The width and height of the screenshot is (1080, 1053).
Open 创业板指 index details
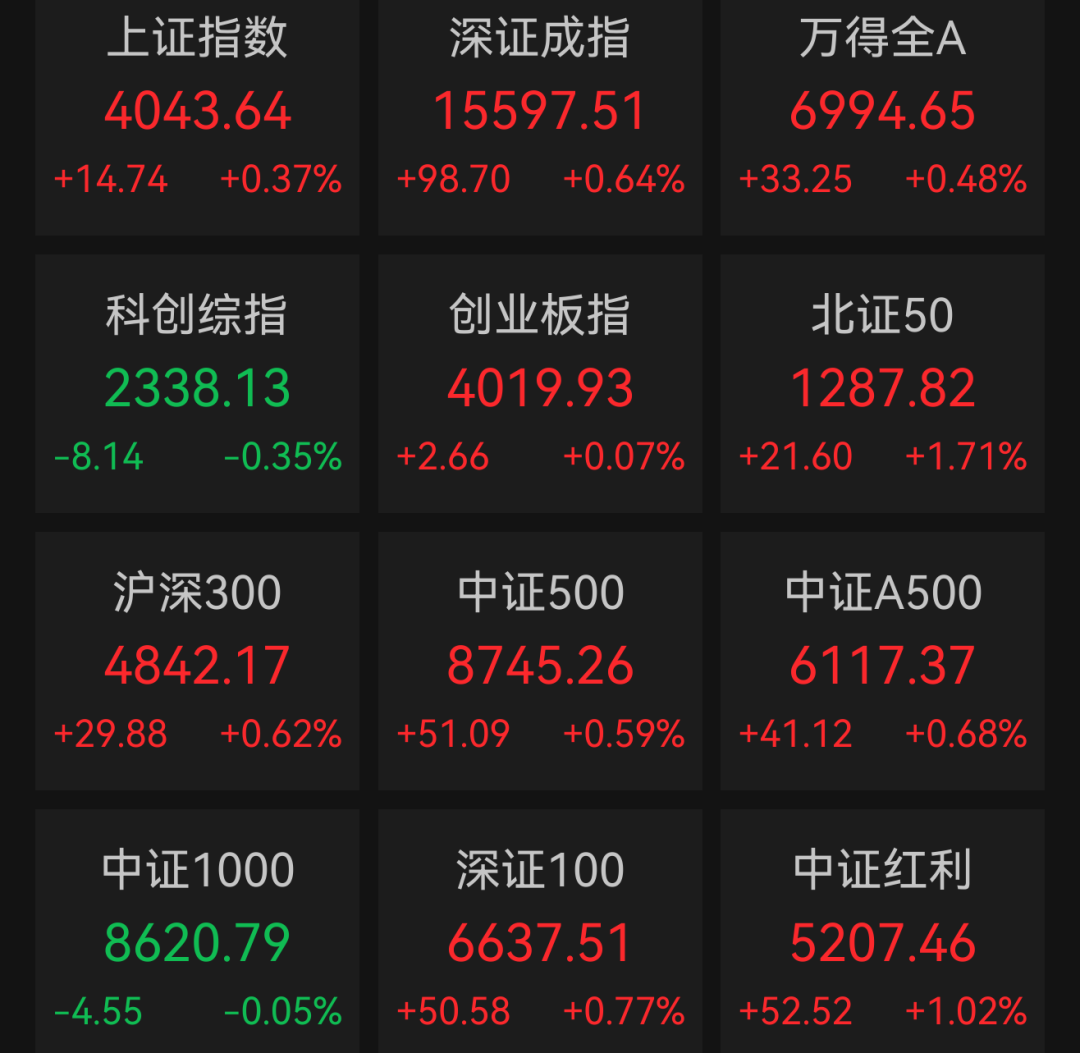(x=540, y=384)
